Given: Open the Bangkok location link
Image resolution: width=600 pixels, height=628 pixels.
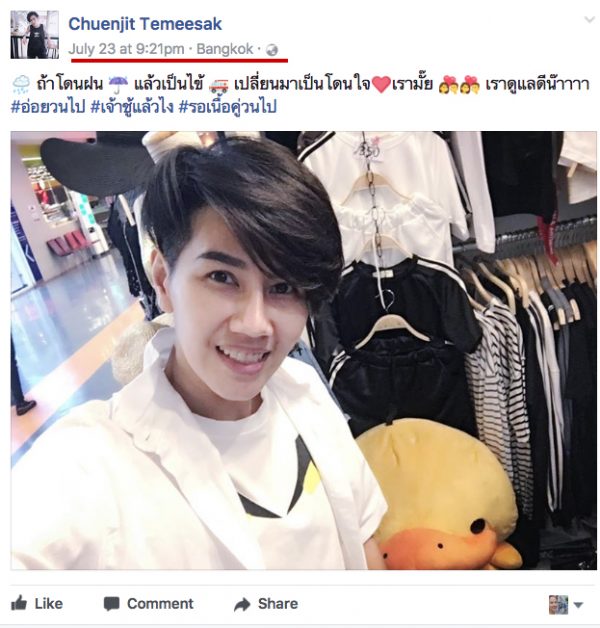Looking at the screenshot, I should coord(226,48).
